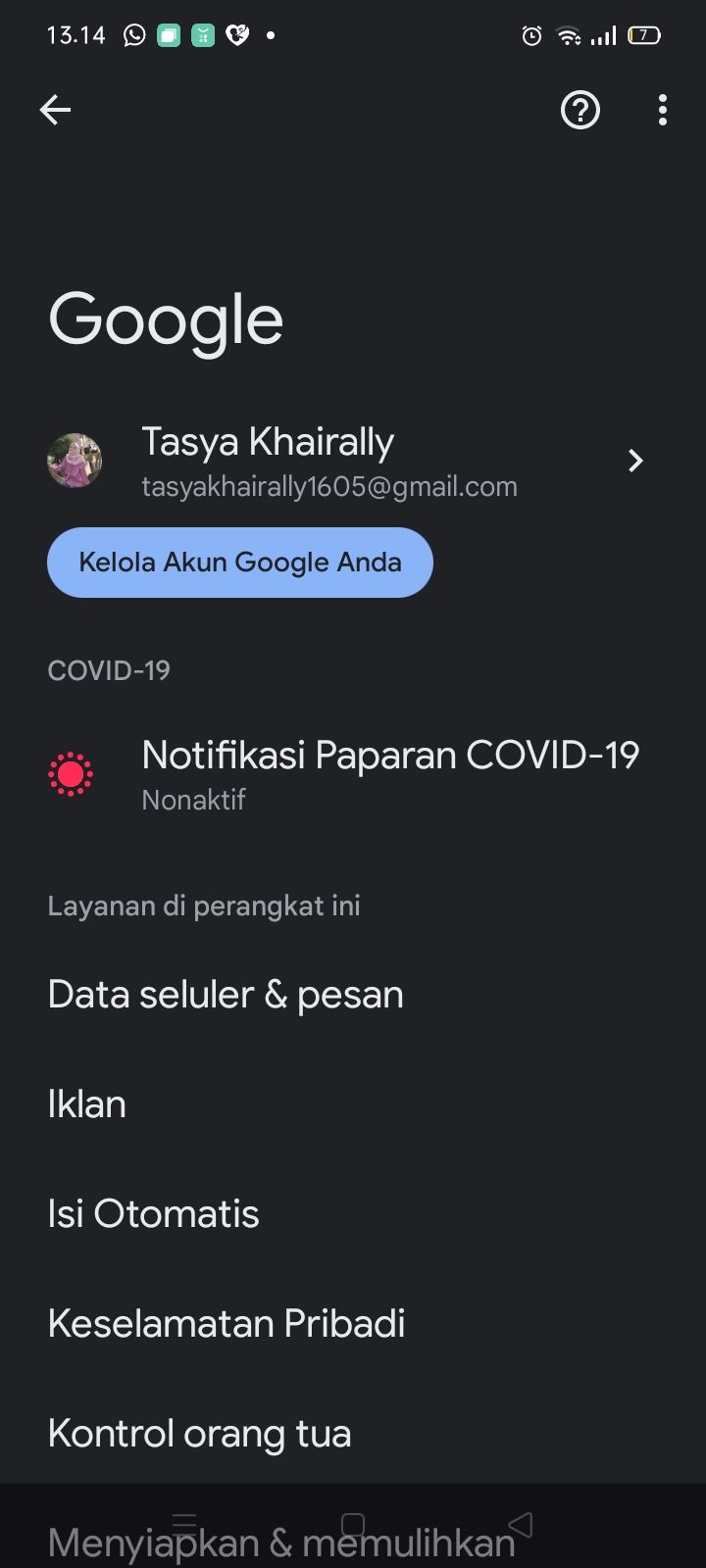This screenshot has height=1568, width=706.
Task: Open the three-dot overflow menu
Action: 663,110
